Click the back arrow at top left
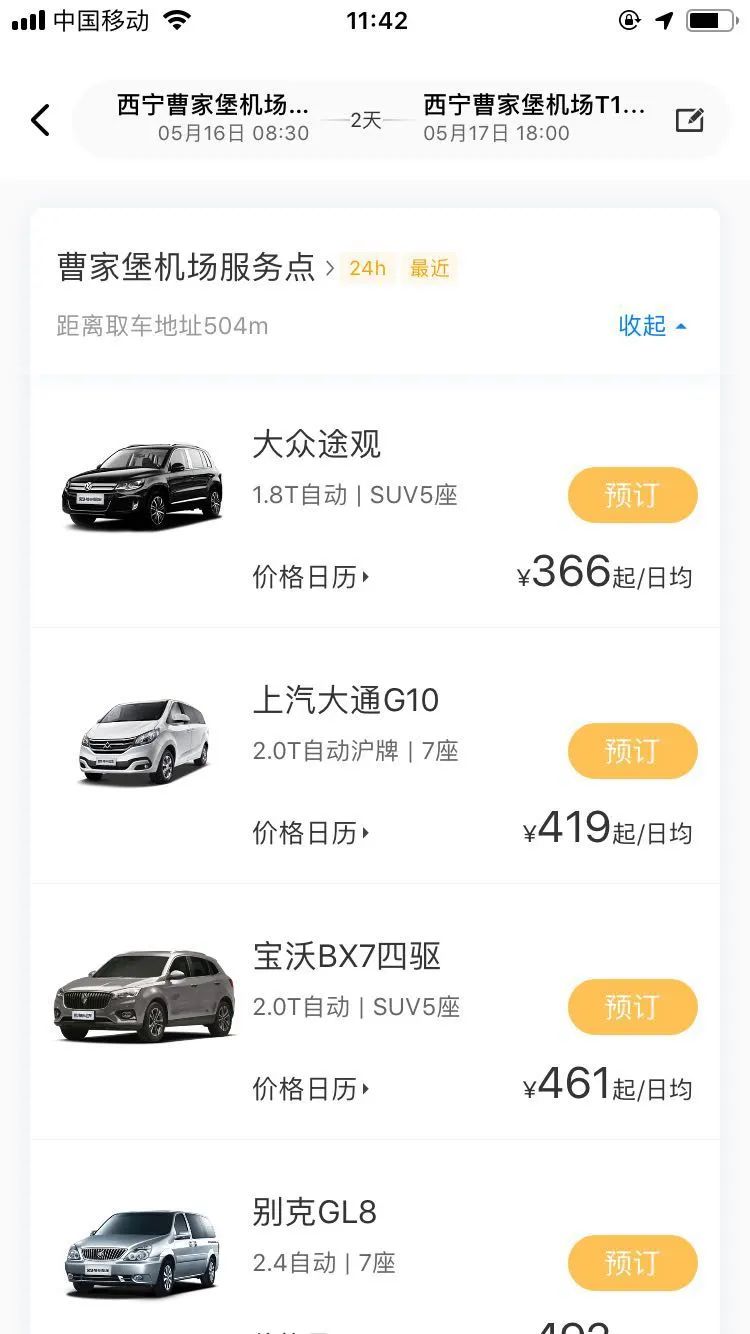Screen dimensions: 750x1334 [40, 119]
